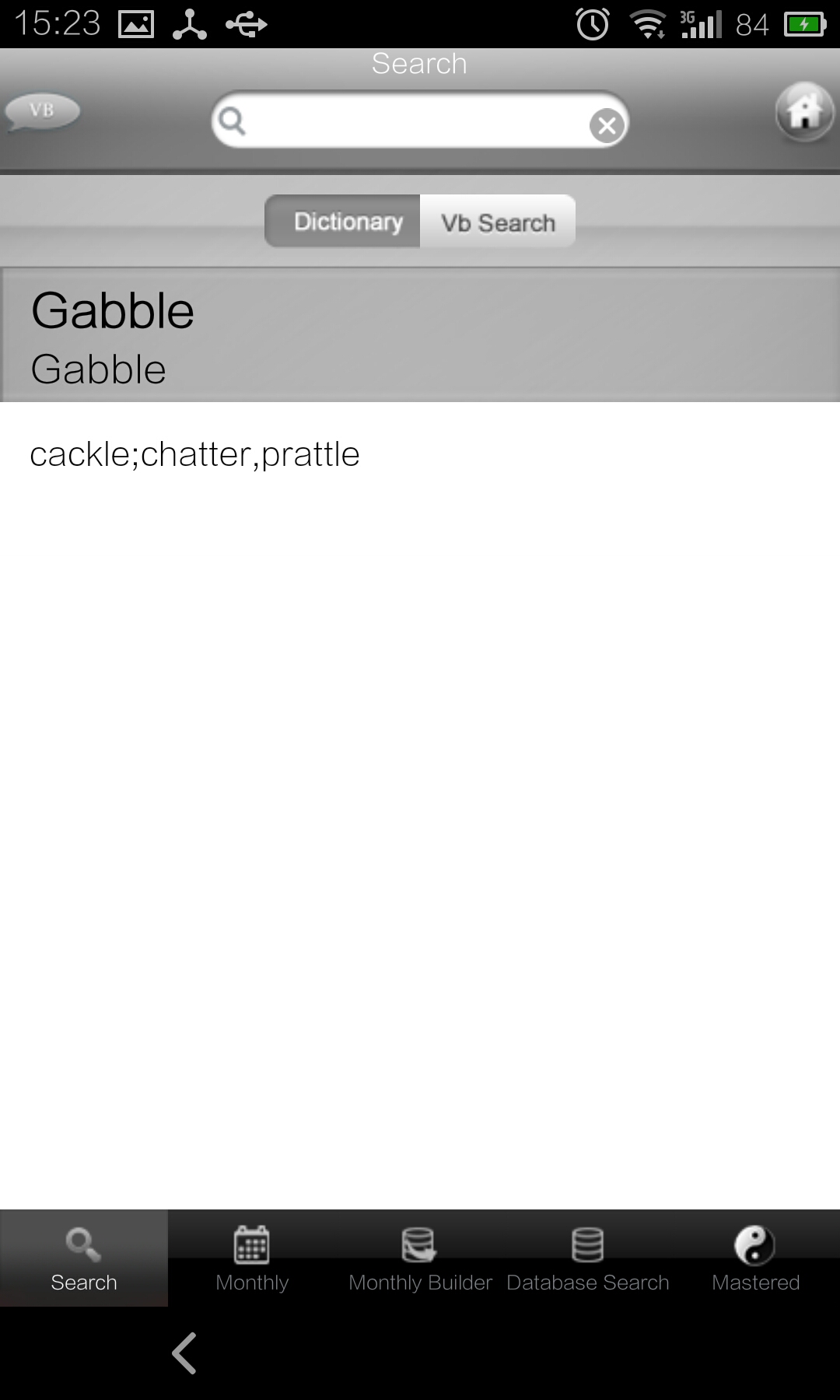Tap the VB speech bubble icon
This screenshot has width=840, height=1400.
coord(42,111)
